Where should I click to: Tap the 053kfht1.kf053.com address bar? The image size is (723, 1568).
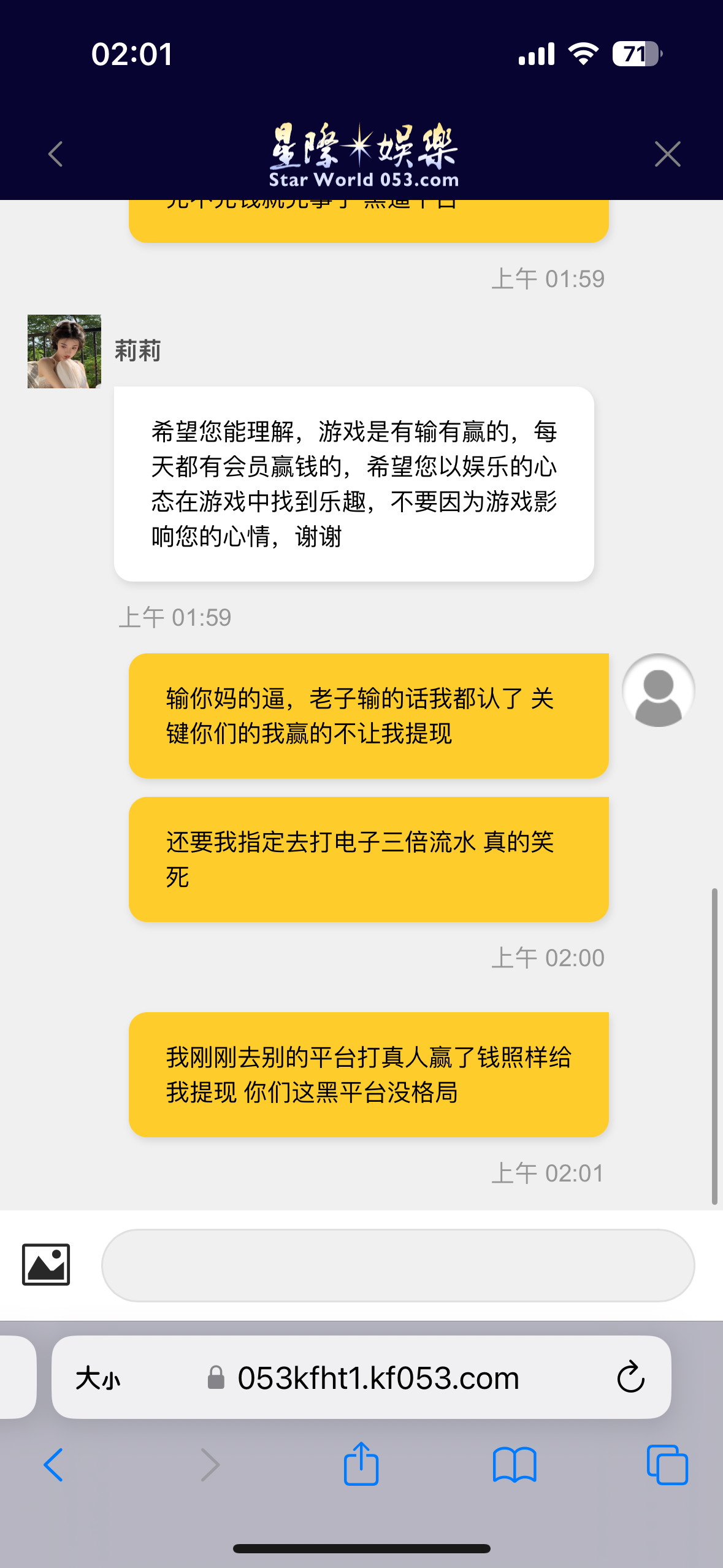[377, 1378]
